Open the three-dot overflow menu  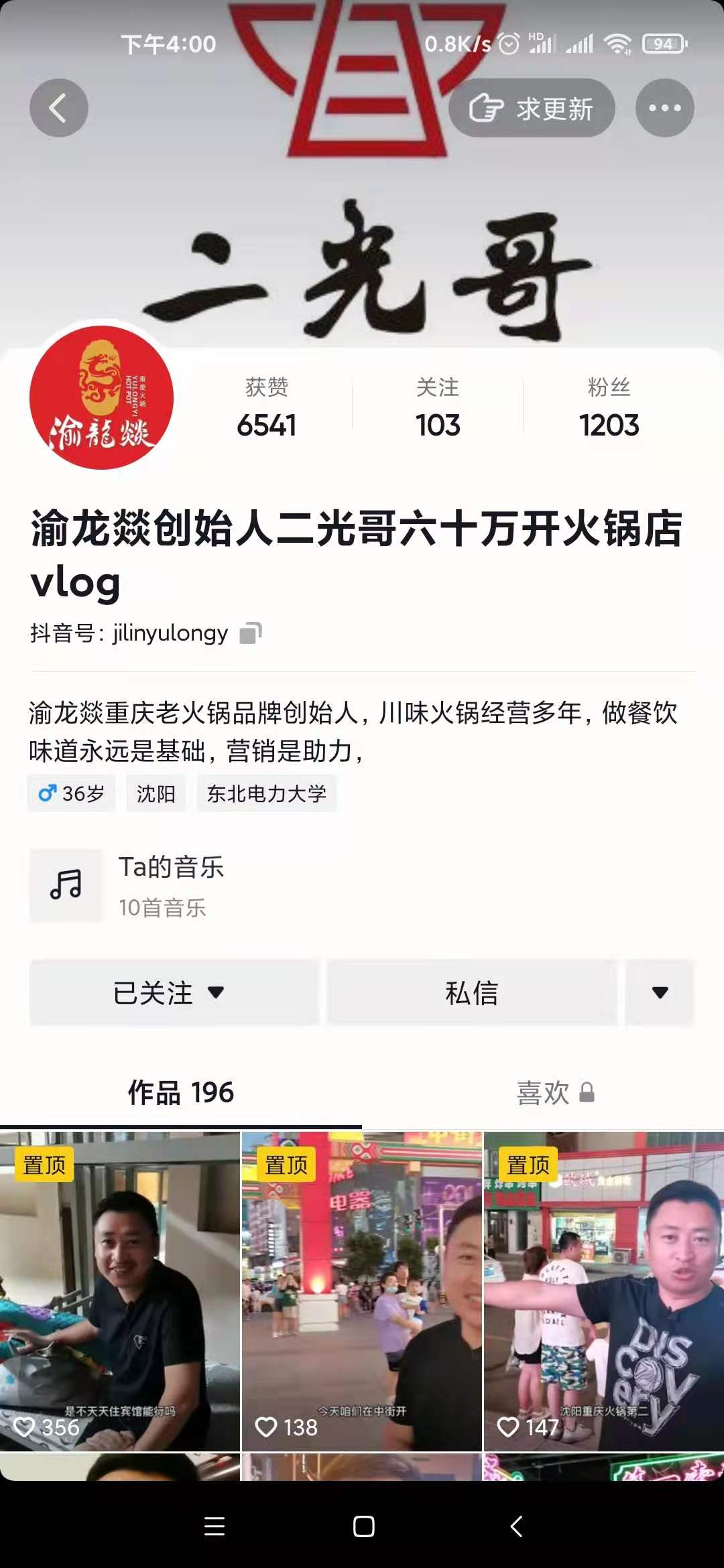click(x=664, y=108)
